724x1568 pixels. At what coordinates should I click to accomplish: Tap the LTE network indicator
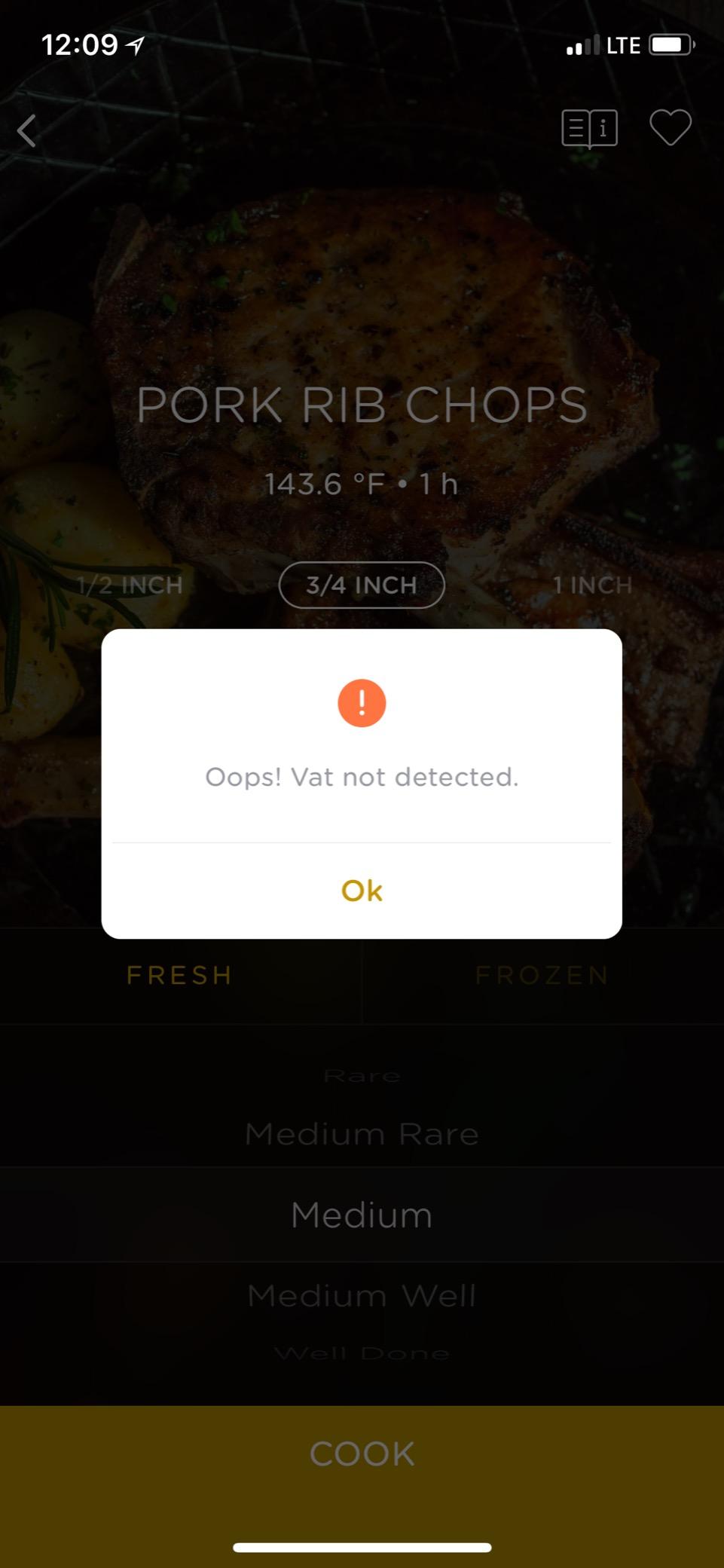621,44
